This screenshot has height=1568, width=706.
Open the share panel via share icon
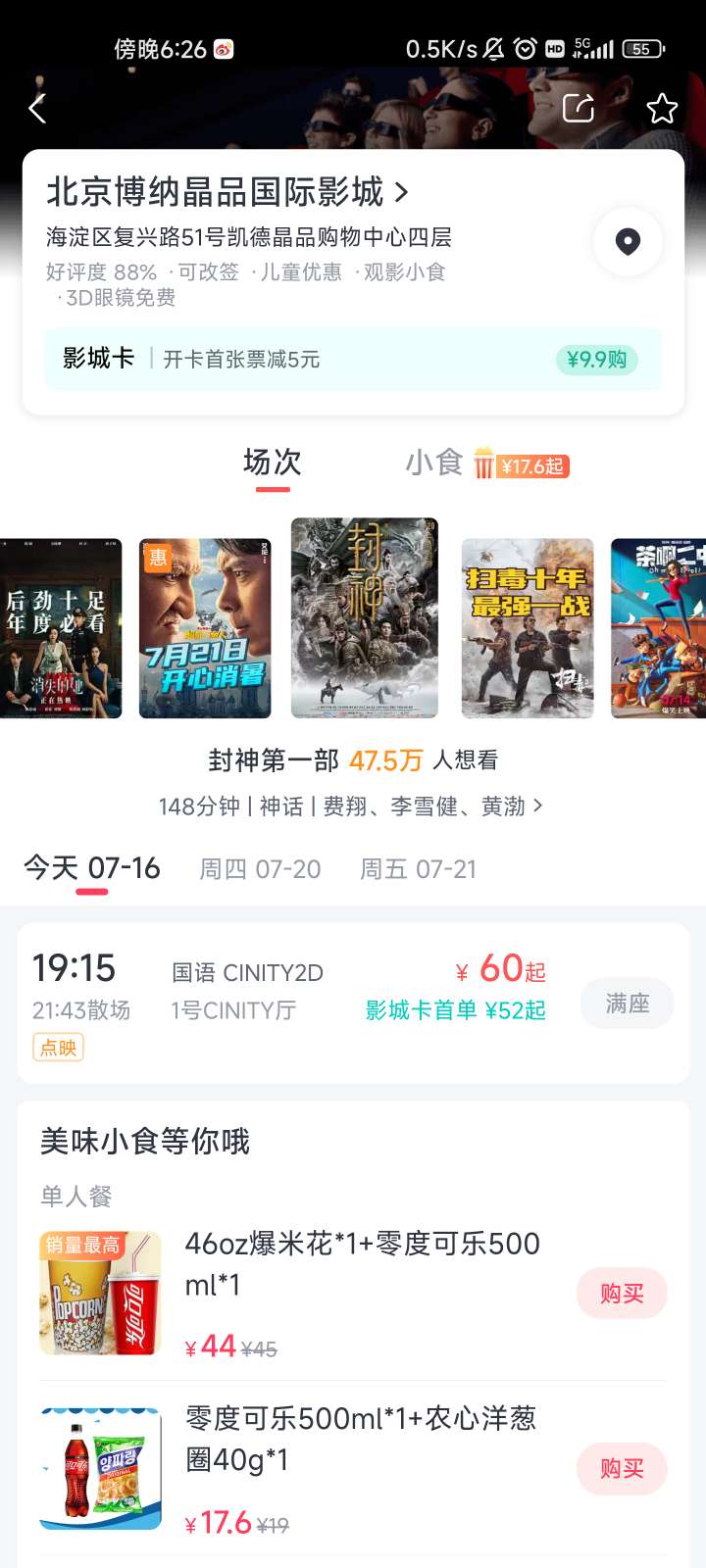[580, 109]
